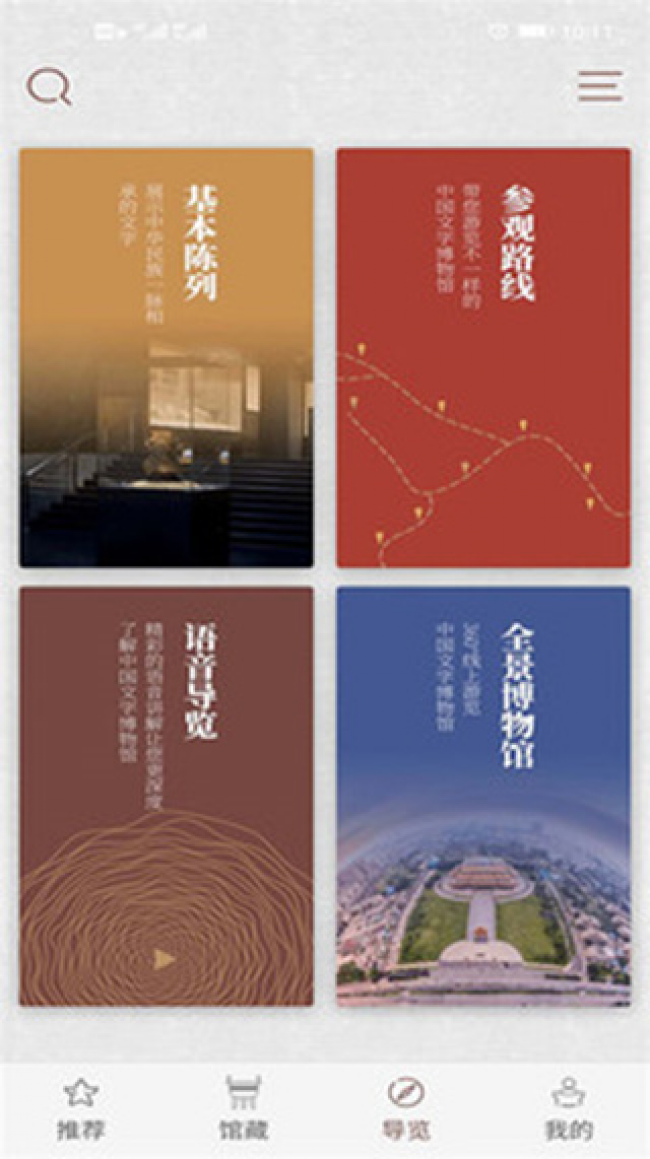Image resolution: width=650 pixels, height=1159 pixels.
Task: Open the hamburger menu
Action: (x=600, y=87)
